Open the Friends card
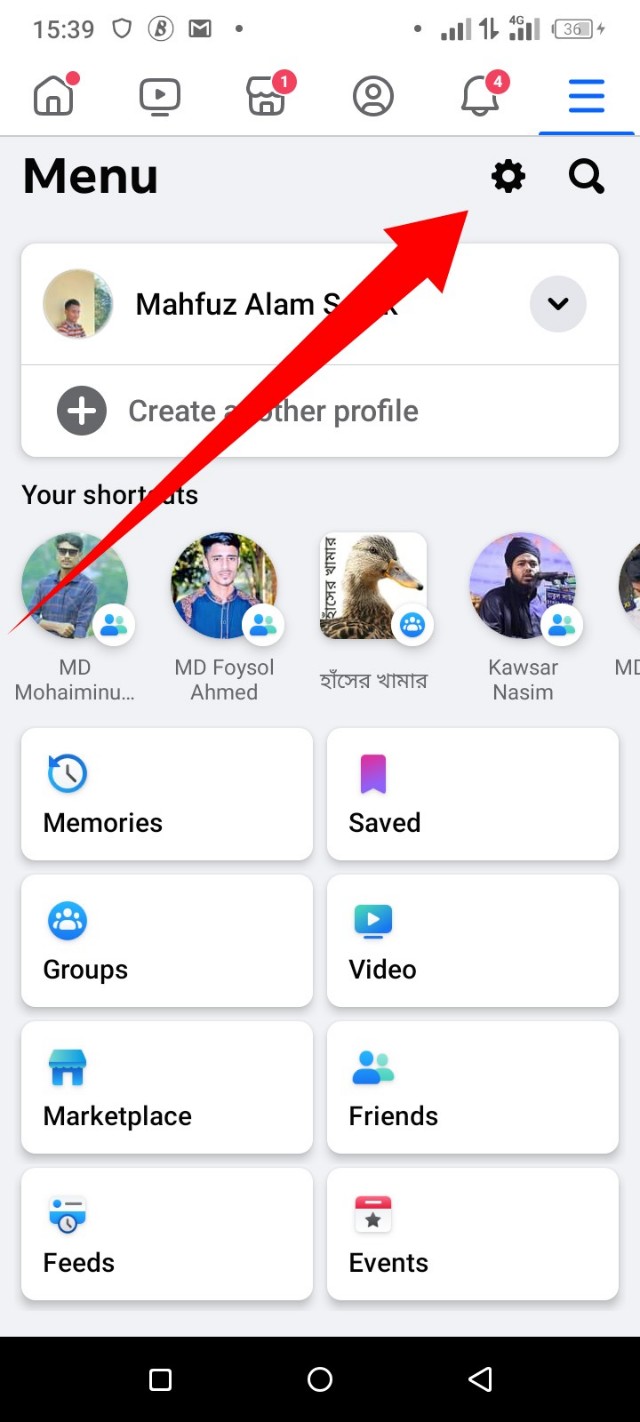The image size is (640, 1422). (472, 1088)
